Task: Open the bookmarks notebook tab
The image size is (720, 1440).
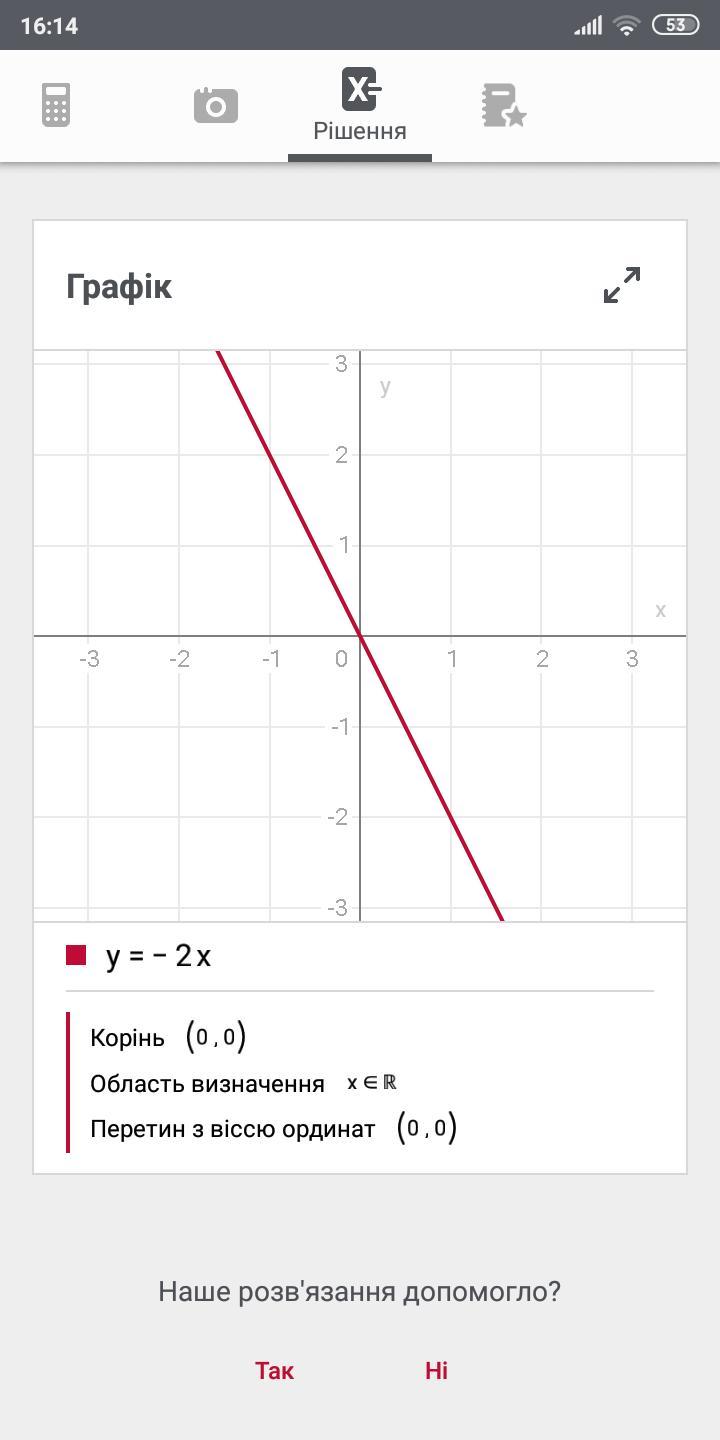Action: coord(503,105)
